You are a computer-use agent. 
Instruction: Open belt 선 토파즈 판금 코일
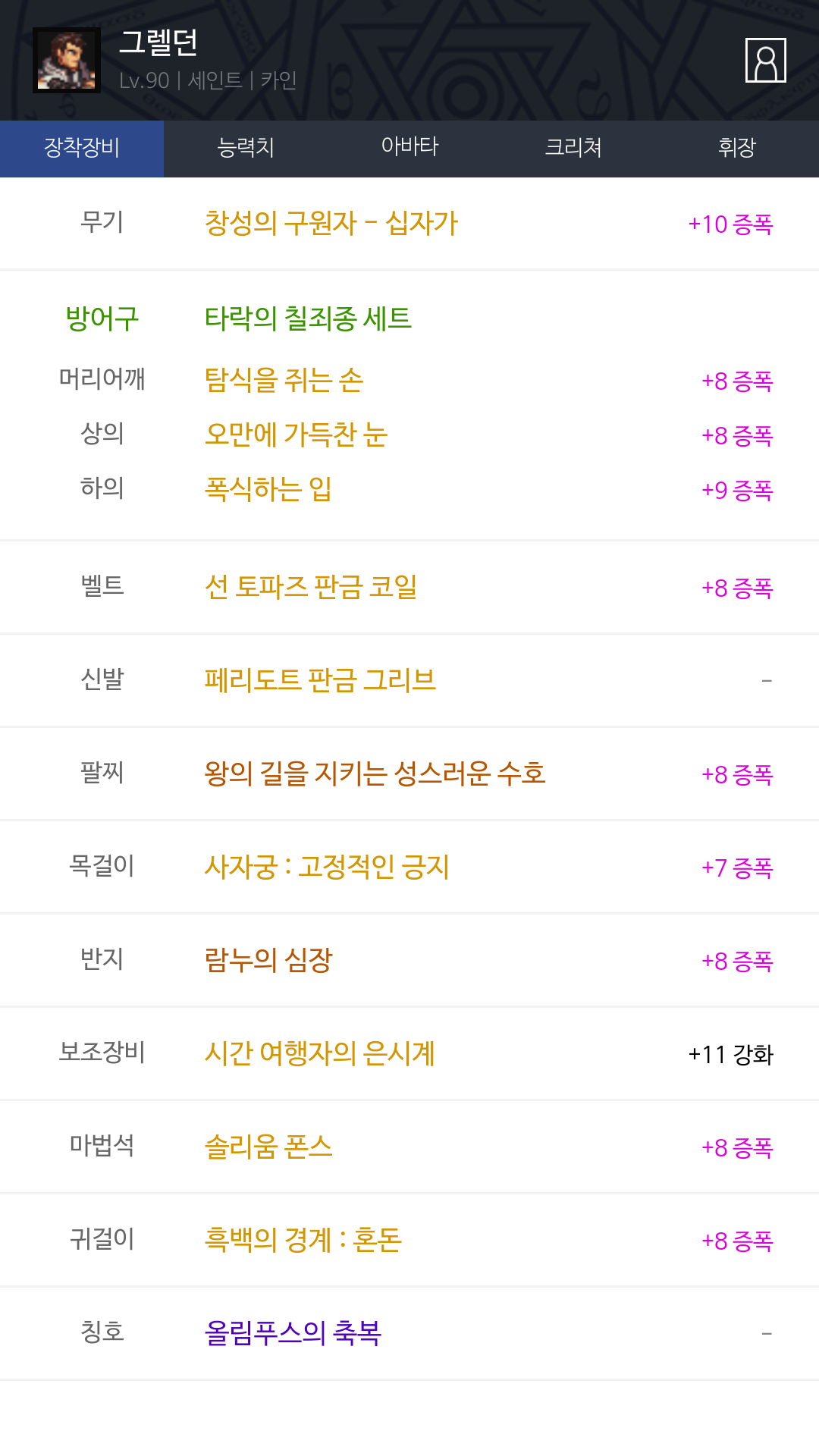(311, 587)
